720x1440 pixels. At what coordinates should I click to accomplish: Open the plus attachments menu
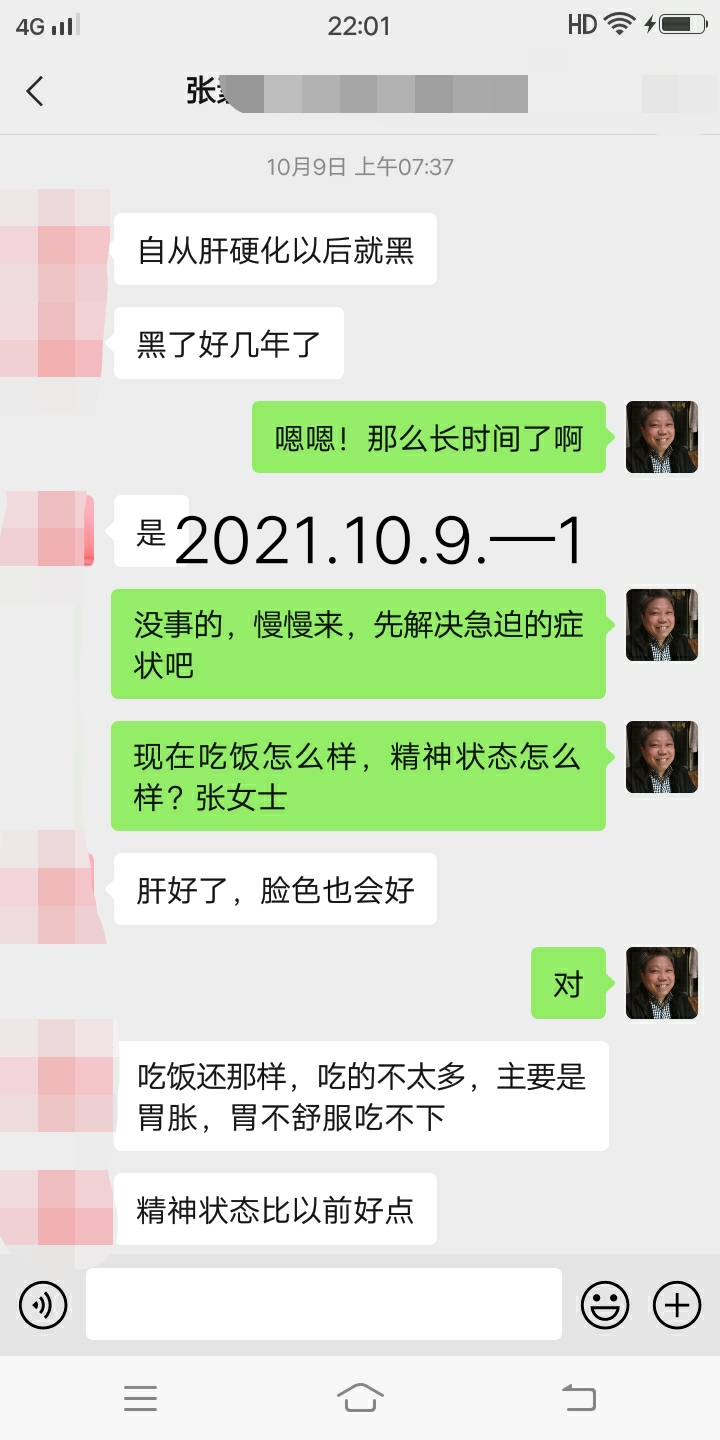(x=677, y=1304)
